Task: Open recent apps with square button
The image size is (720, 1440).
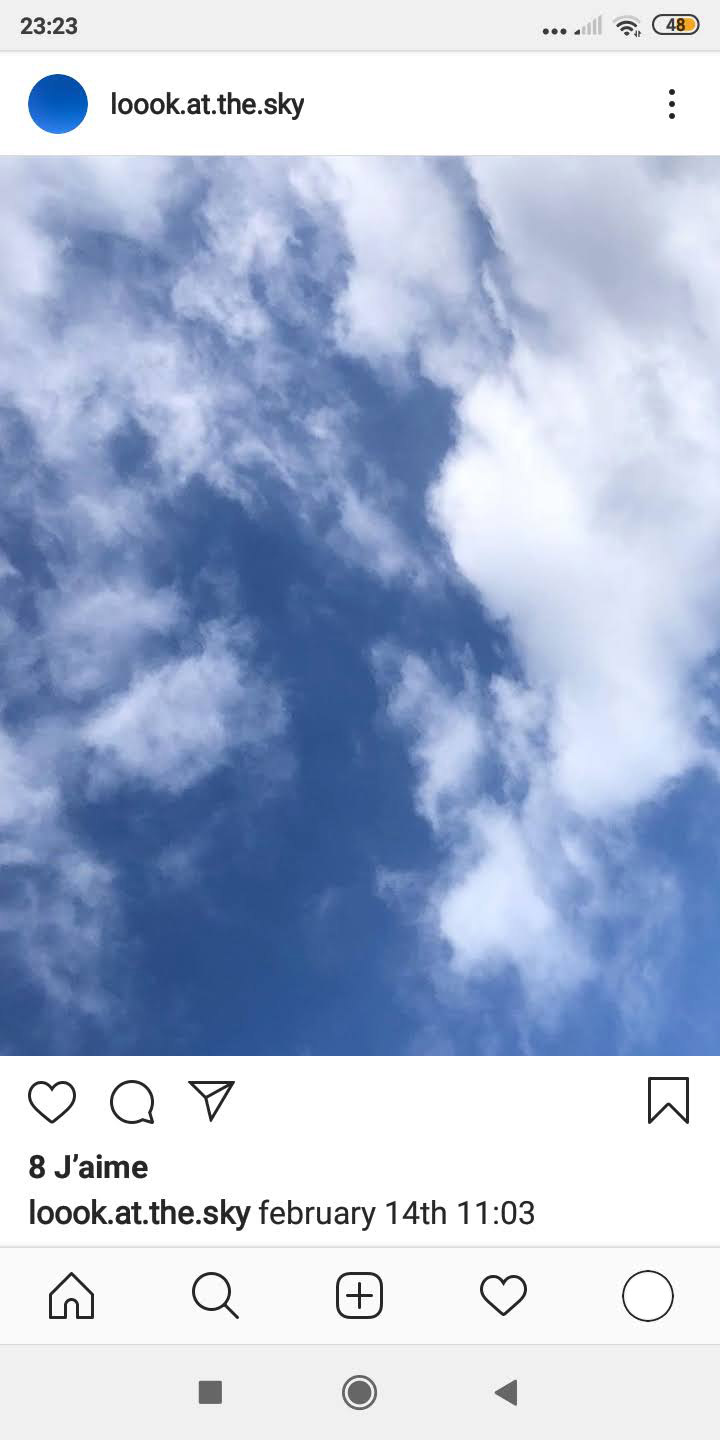Action: (x=210, y=1392)
